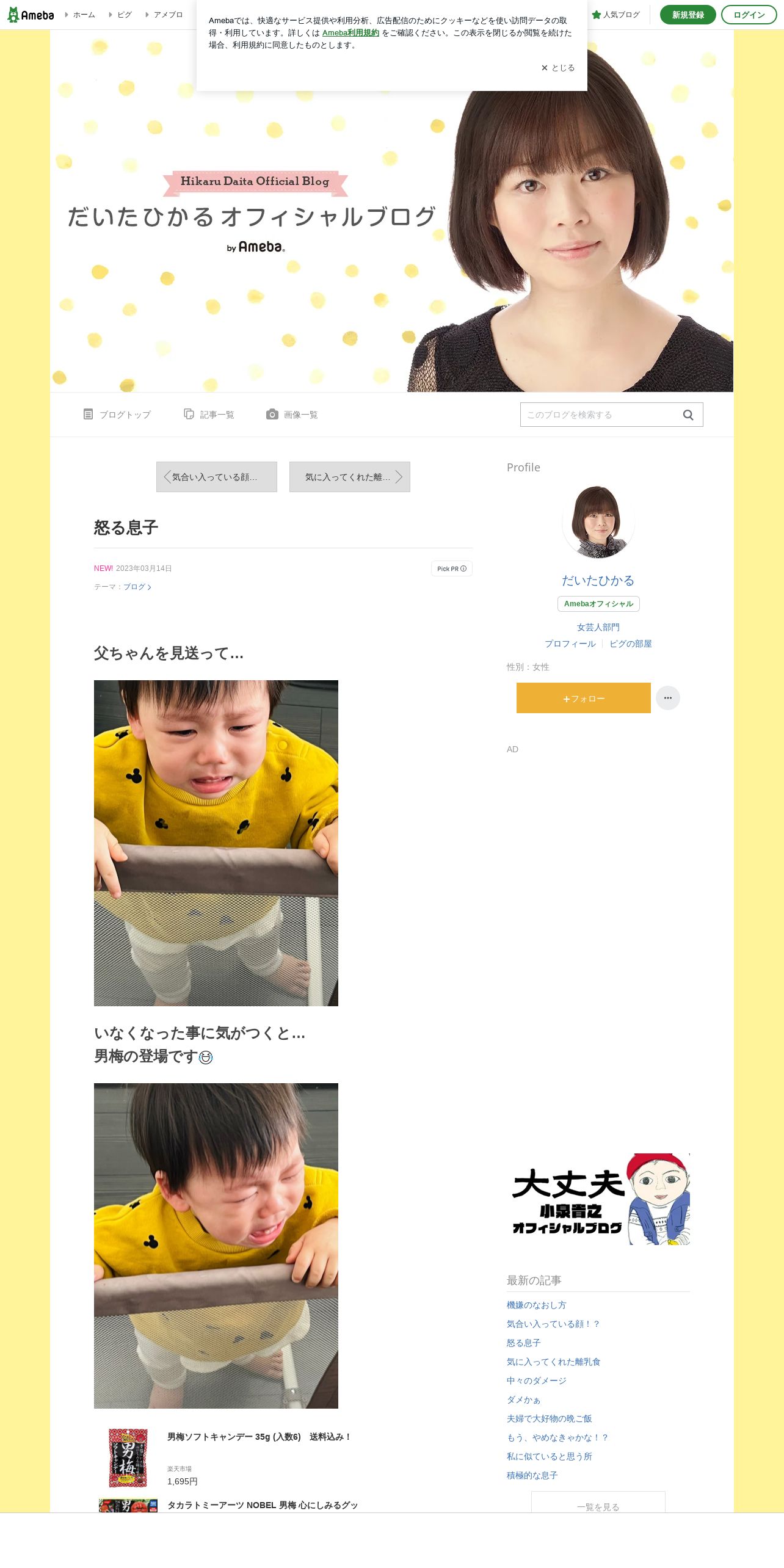Screen dimensions: 784x1568
Task: Open recent article 機嫌のなおし方
Action: coord(536,1305)
